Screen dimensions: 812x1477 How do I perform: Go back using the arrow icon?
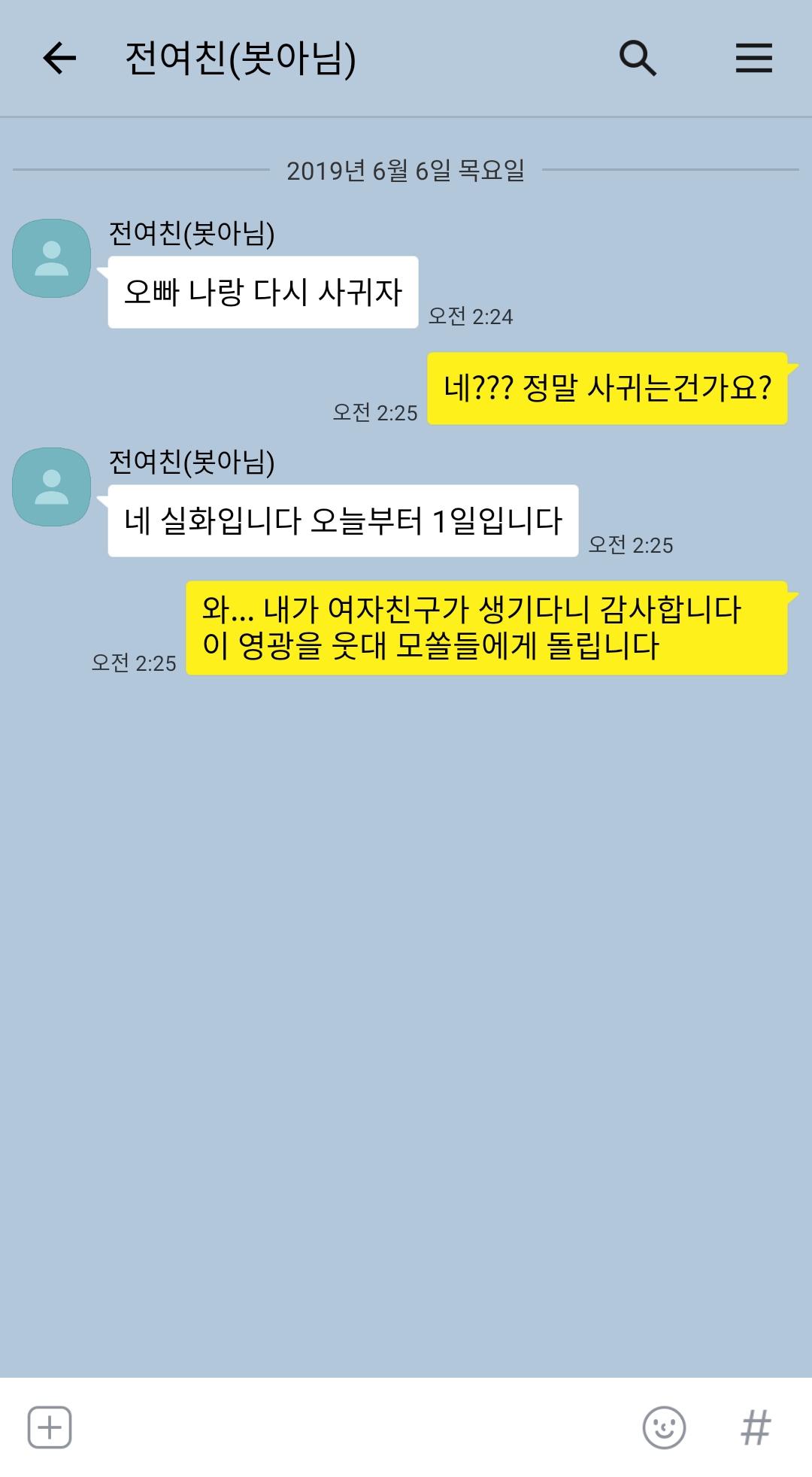[59, 59]
